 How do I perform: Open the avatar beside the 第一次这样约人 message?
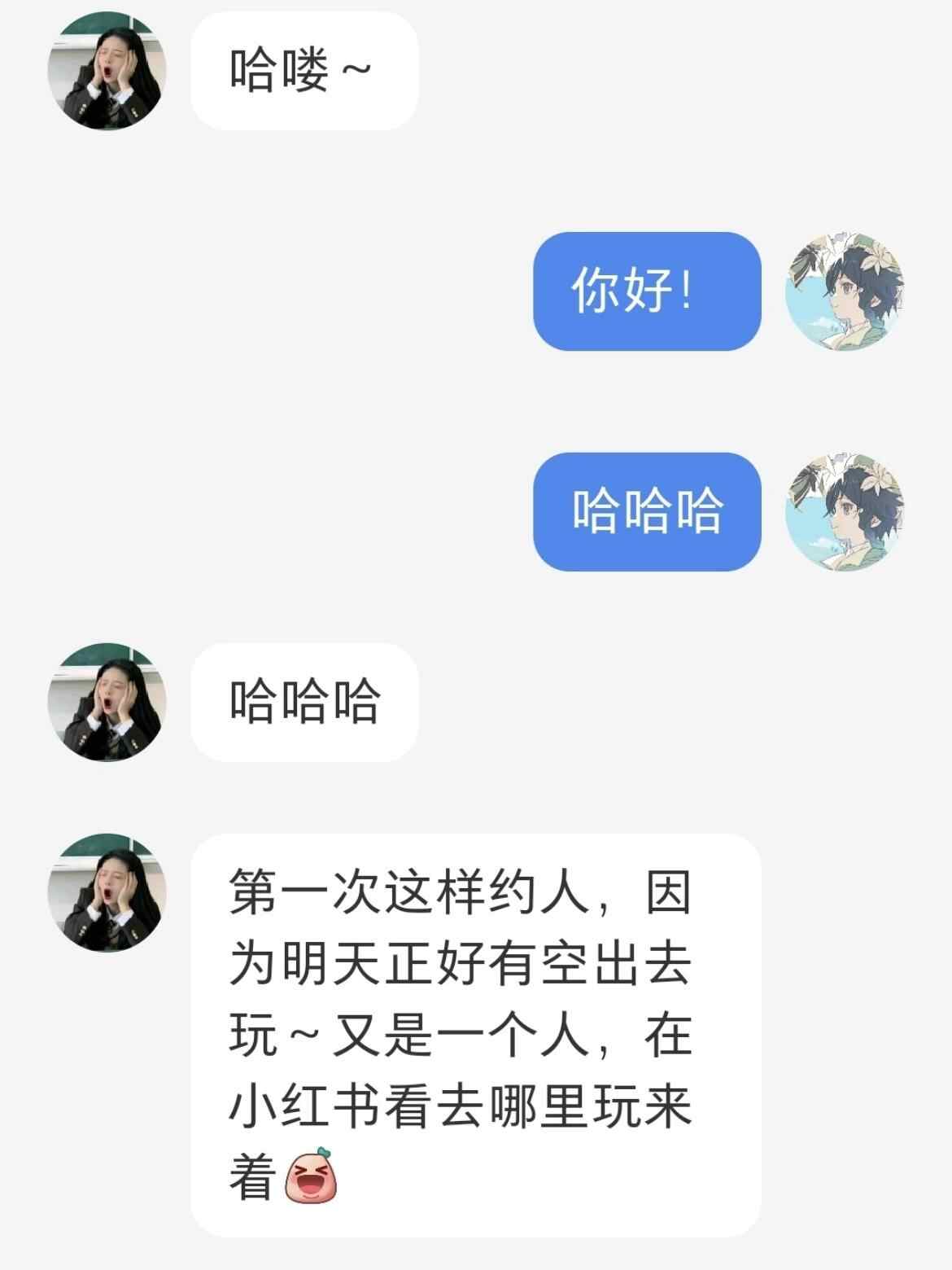(x=107, y=892)
